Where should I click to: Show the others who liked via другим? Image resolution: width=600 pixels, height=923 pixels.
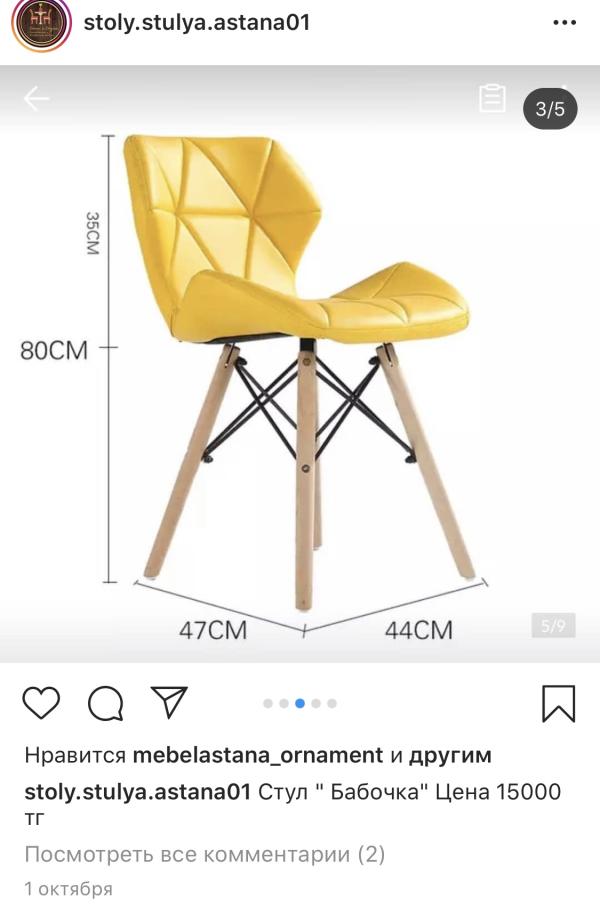click(449, 755)
